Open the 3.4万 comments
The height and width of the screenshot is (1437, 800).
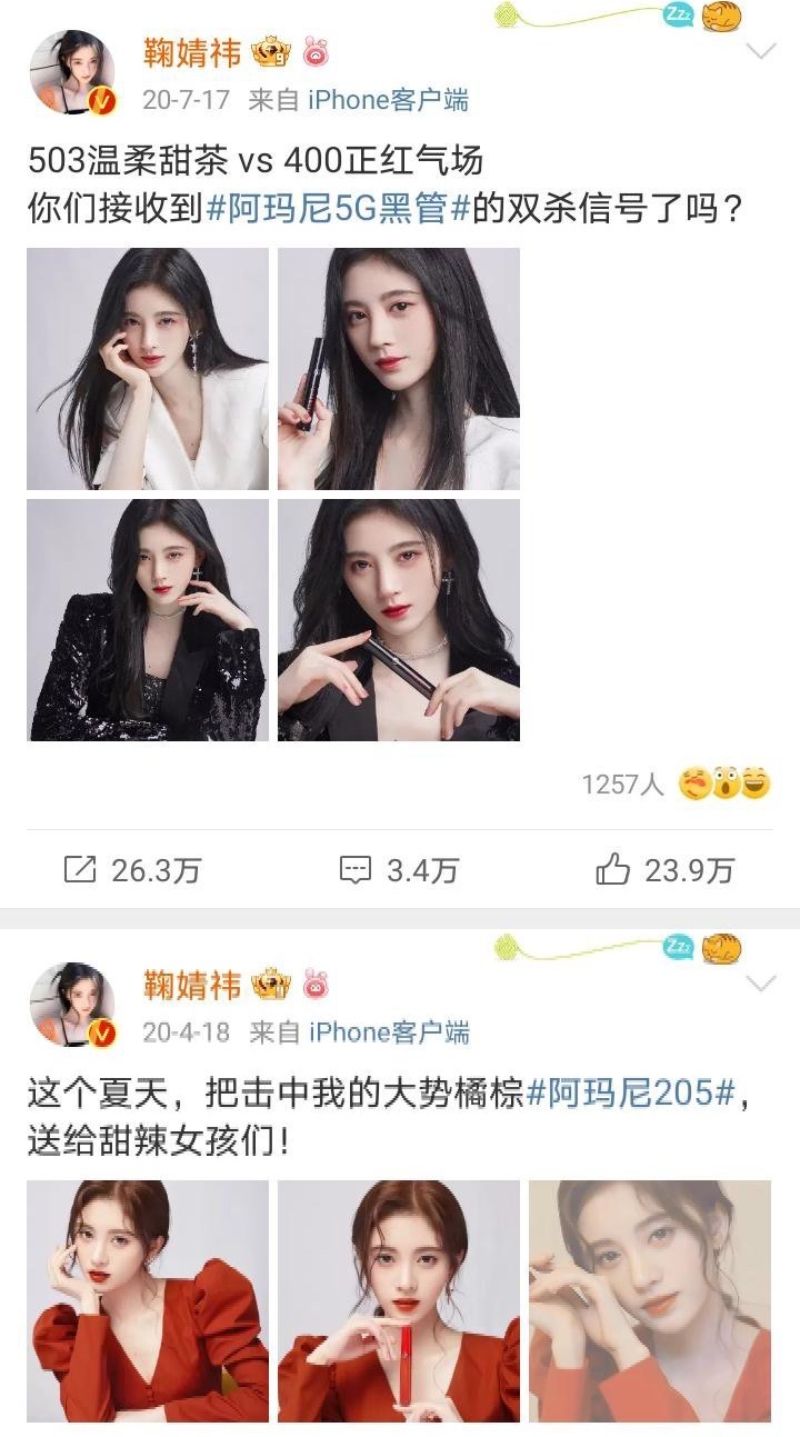(x=398, y=870)
